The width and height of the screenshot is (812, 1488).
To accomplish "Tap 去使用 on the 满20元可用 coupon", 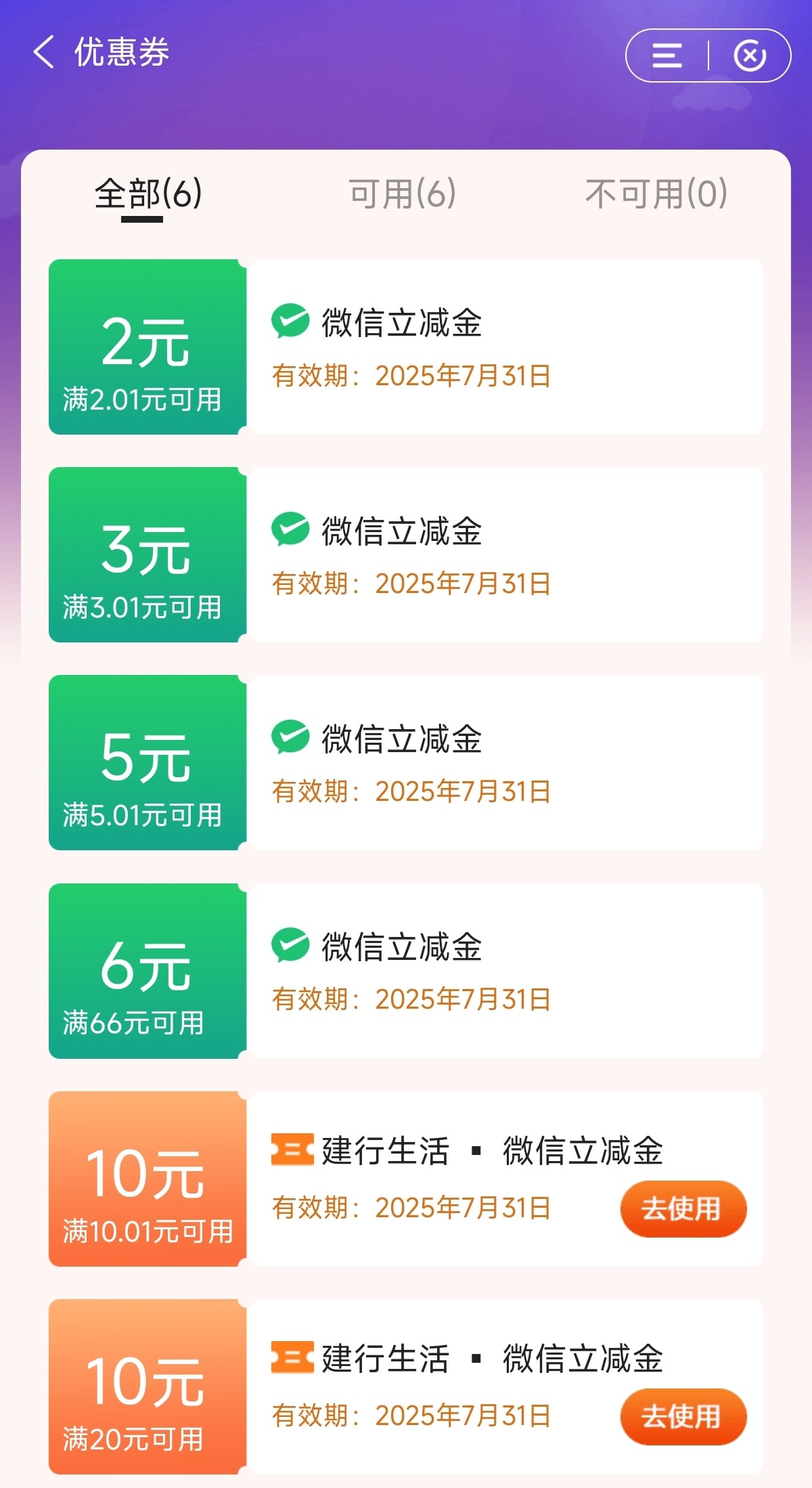I will pos(683,1417).
